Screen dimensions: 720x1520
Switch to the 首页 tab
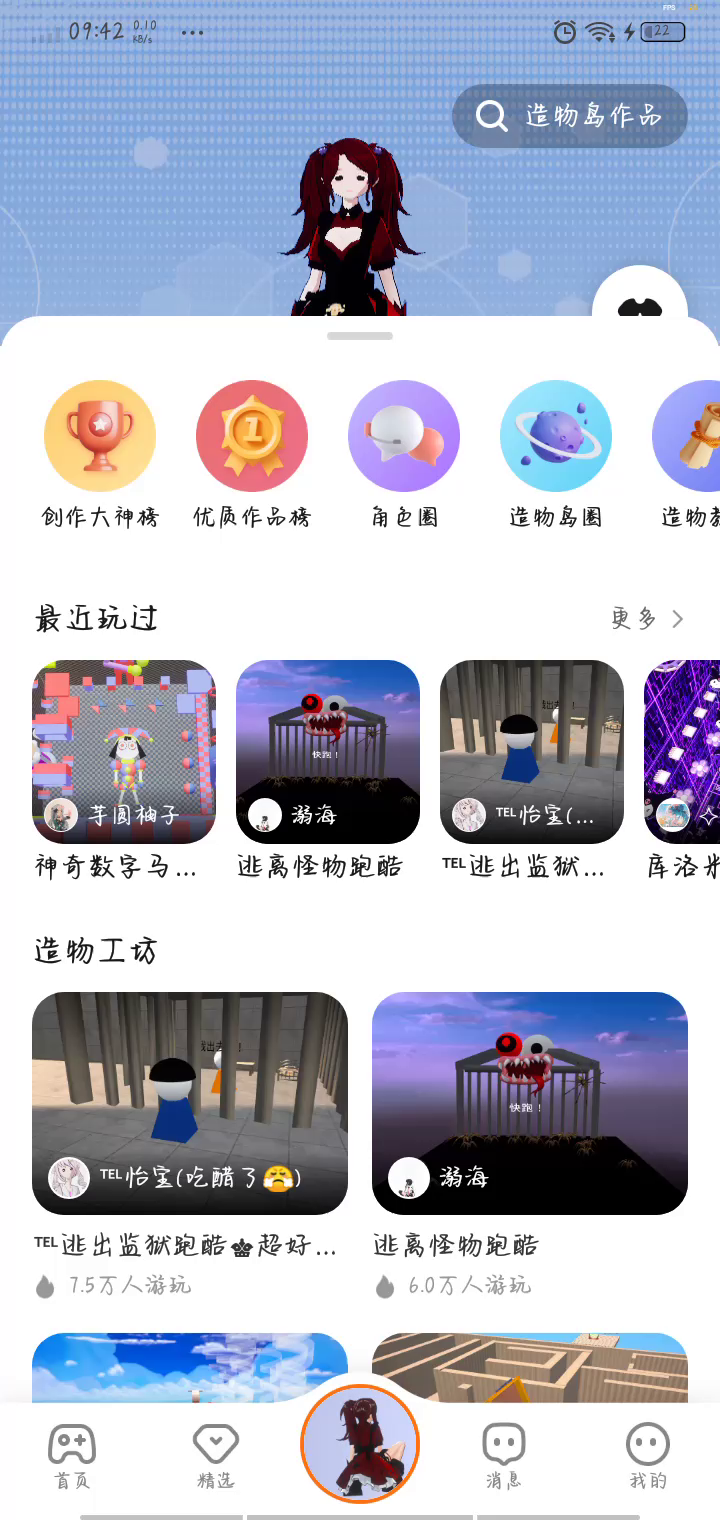[72, 1456]
